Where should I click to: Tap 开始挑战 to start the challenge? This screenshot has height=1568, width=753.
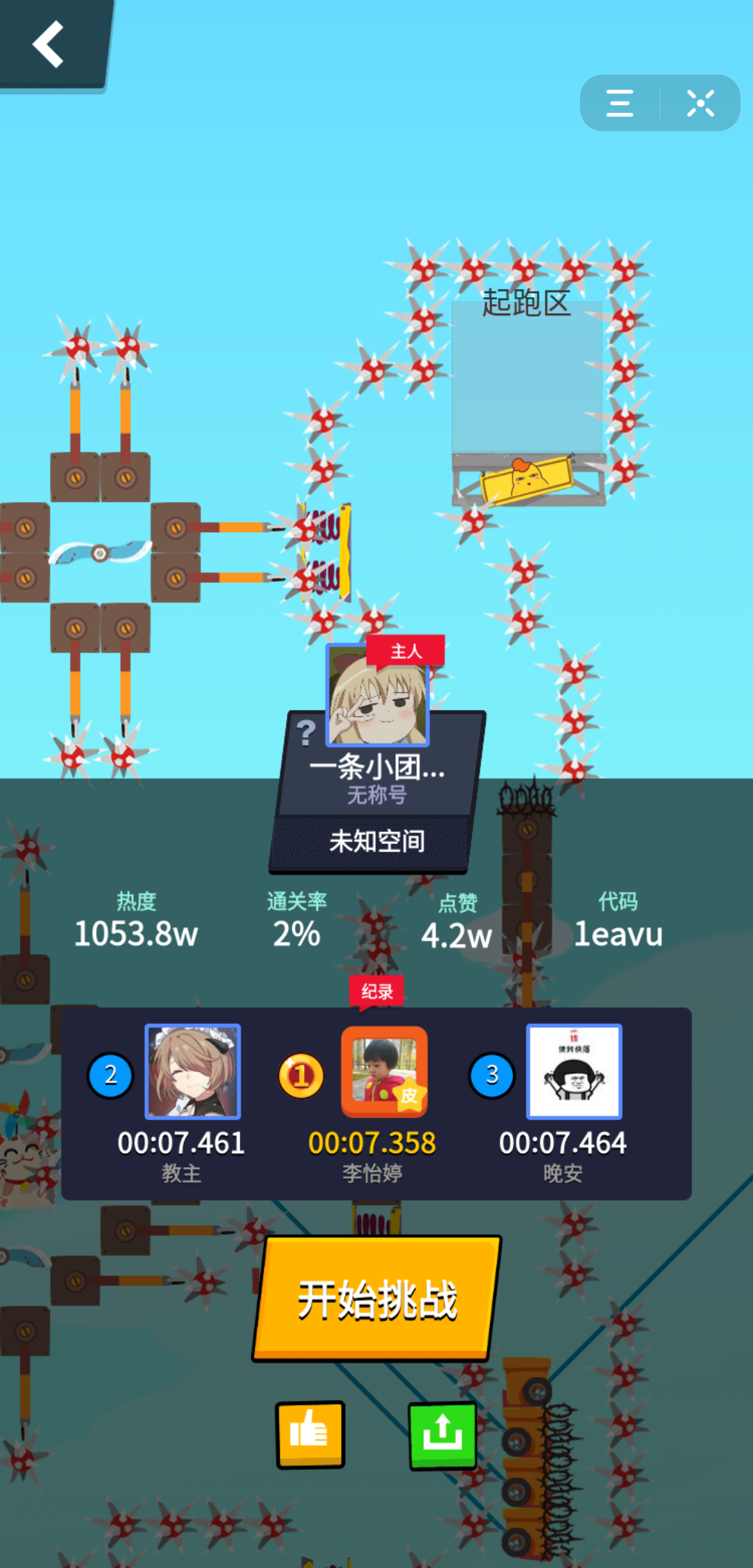[x=377, y=1299]
